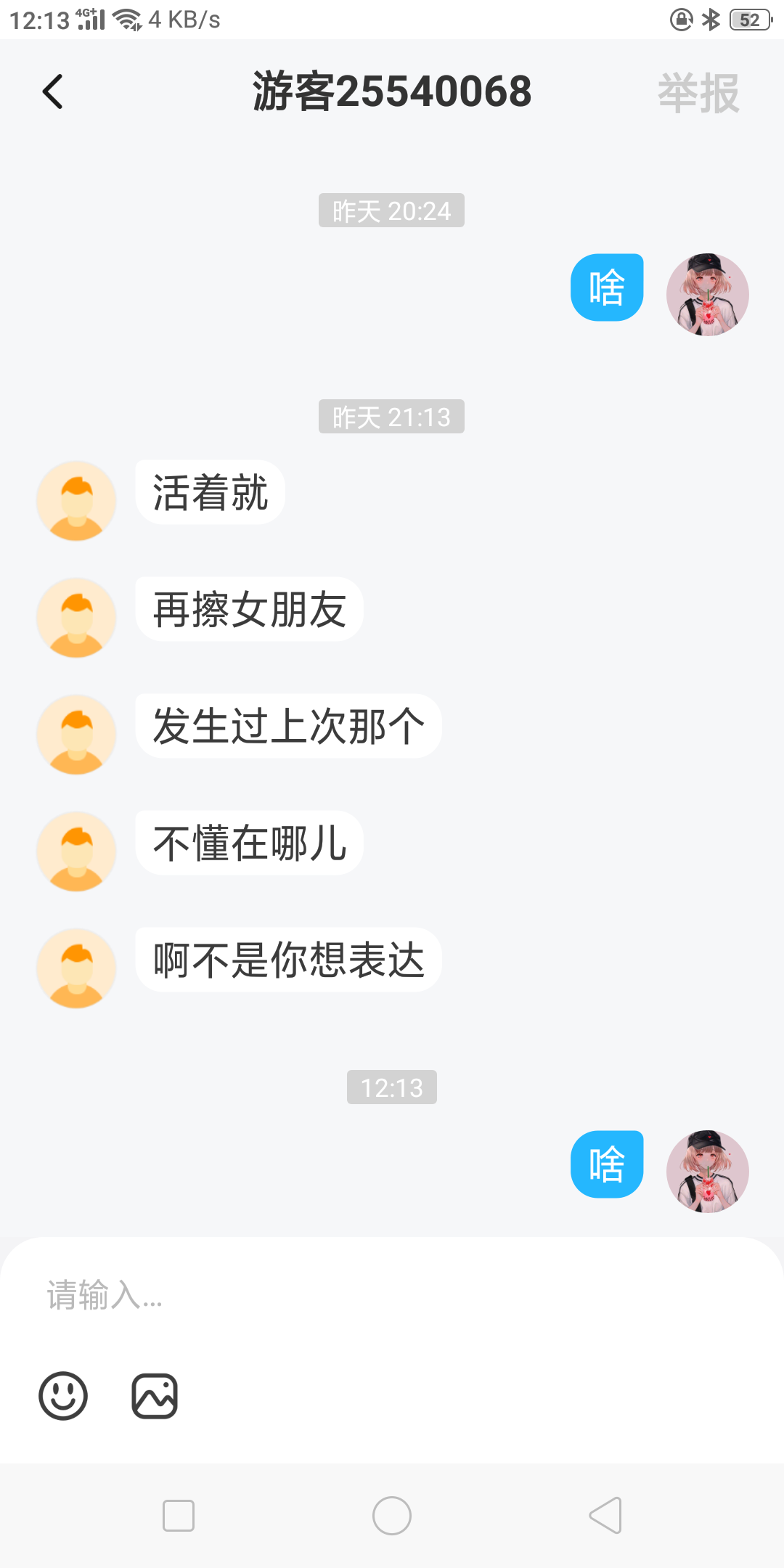This screenshot has width=784, height=1568.
Task: Attach a picture to the message
Action: (155, 1395)
